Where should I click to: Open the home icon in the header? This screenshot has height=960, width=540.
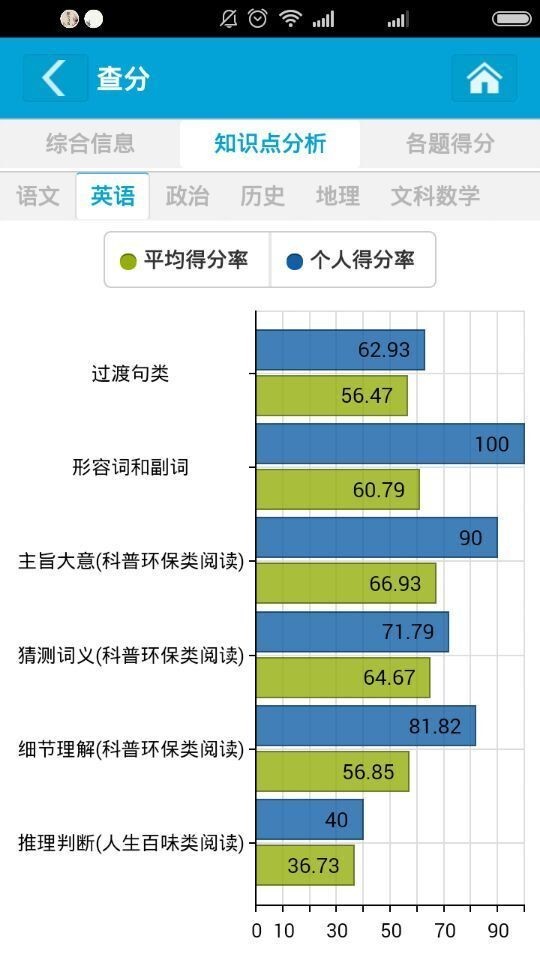pos(484,78)
